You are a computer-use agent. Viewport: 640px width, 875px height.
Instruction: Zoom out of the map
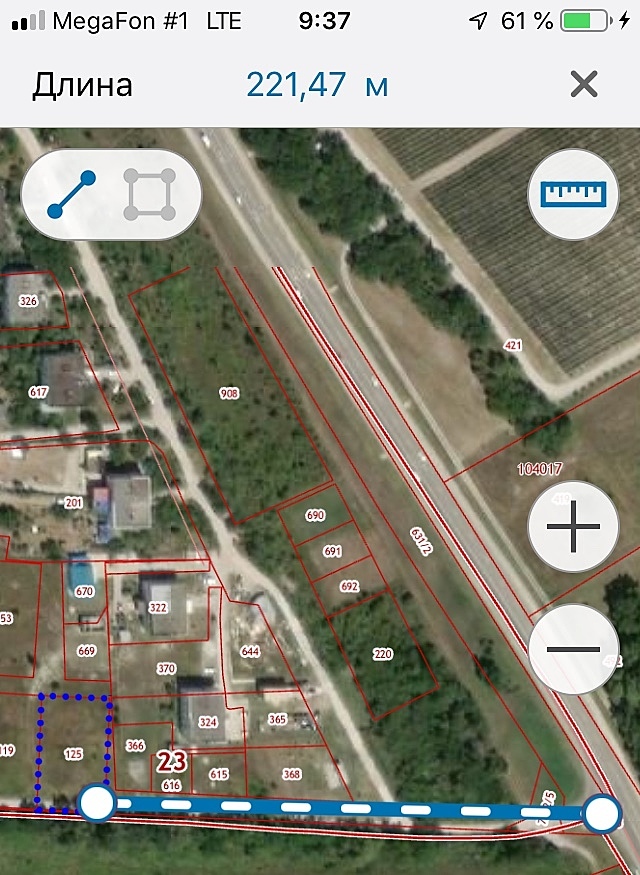pyautogui.click(x=574, y=650)
